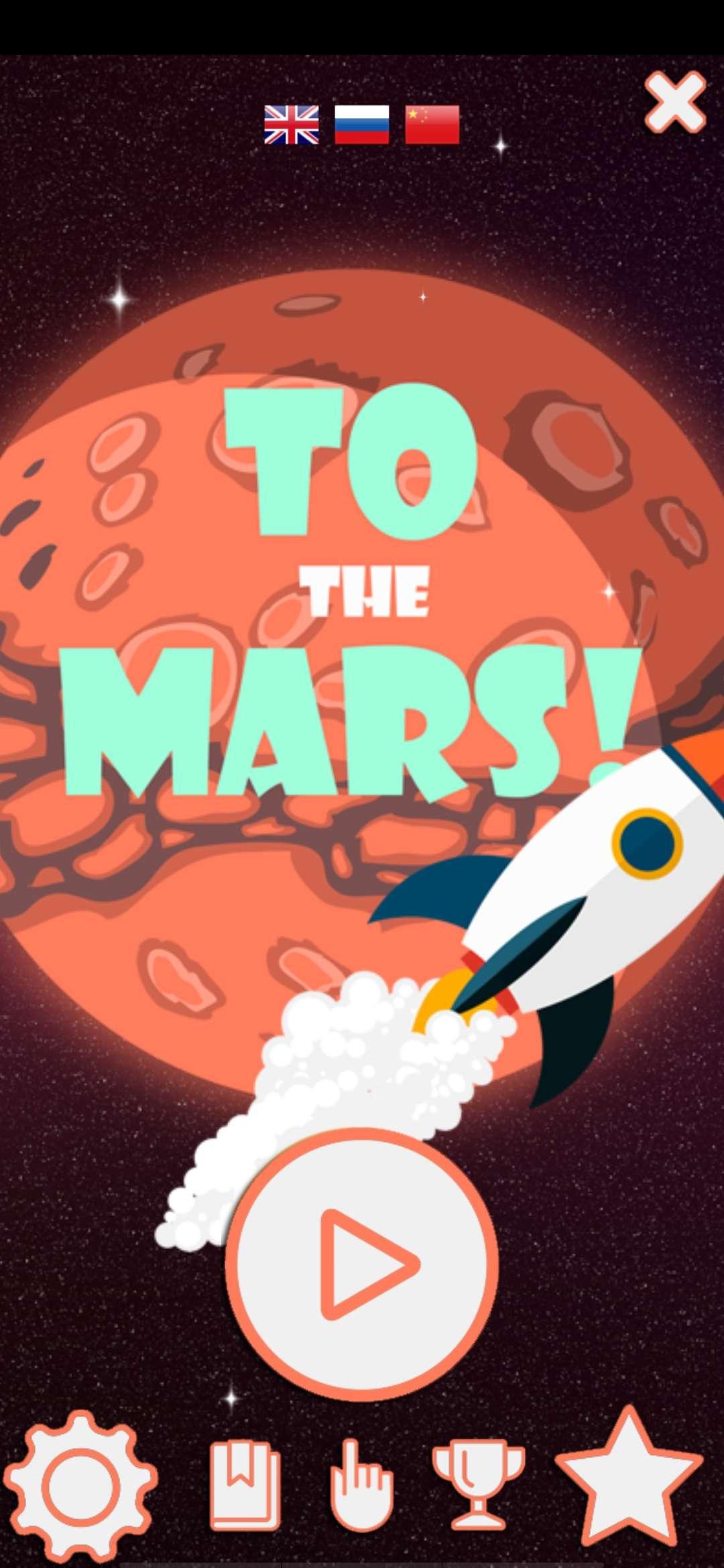Screen dimensions: 724x1568
Task: Close the game with the X icon
Action: click(674, 102)
